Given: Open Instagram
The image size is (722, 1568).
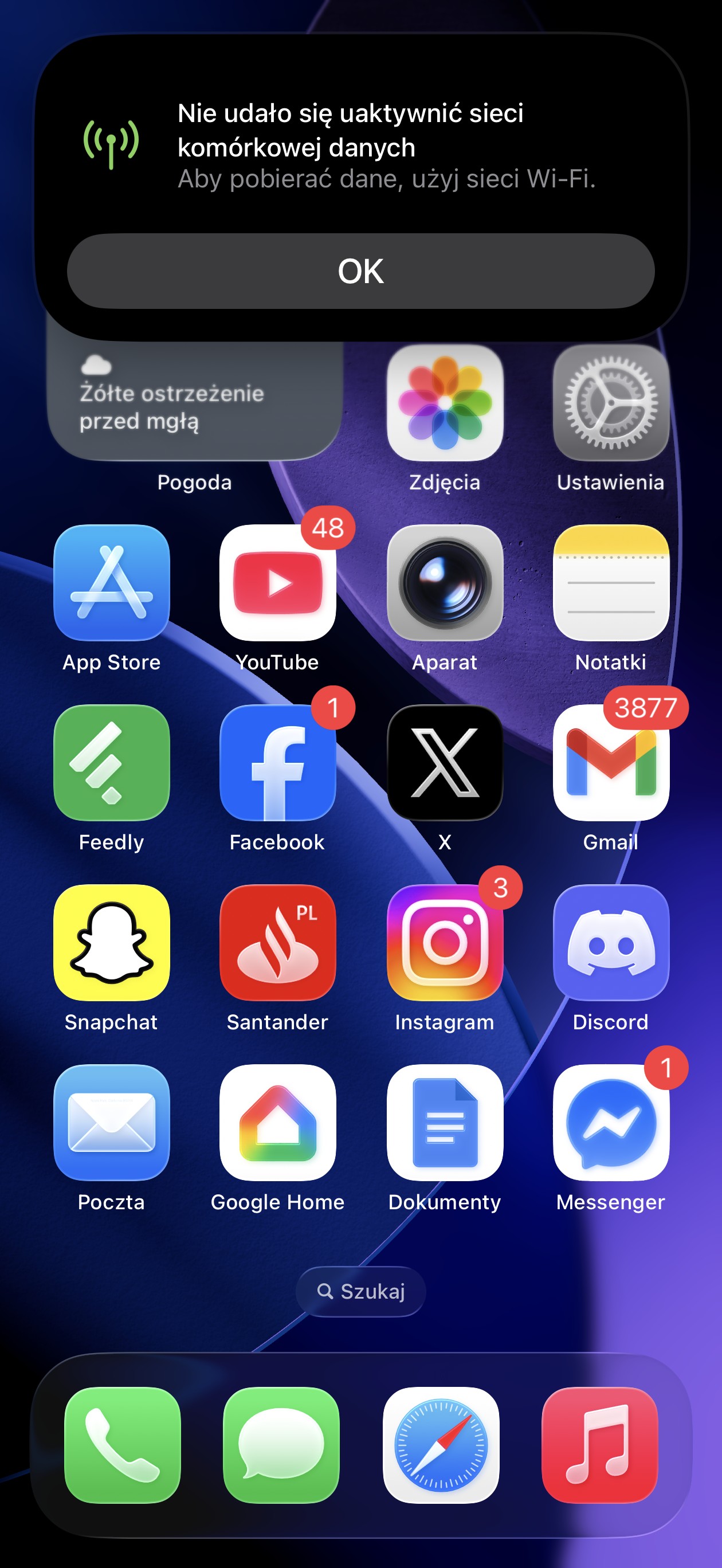Looking at the screenshot, I should coord(445,942).
